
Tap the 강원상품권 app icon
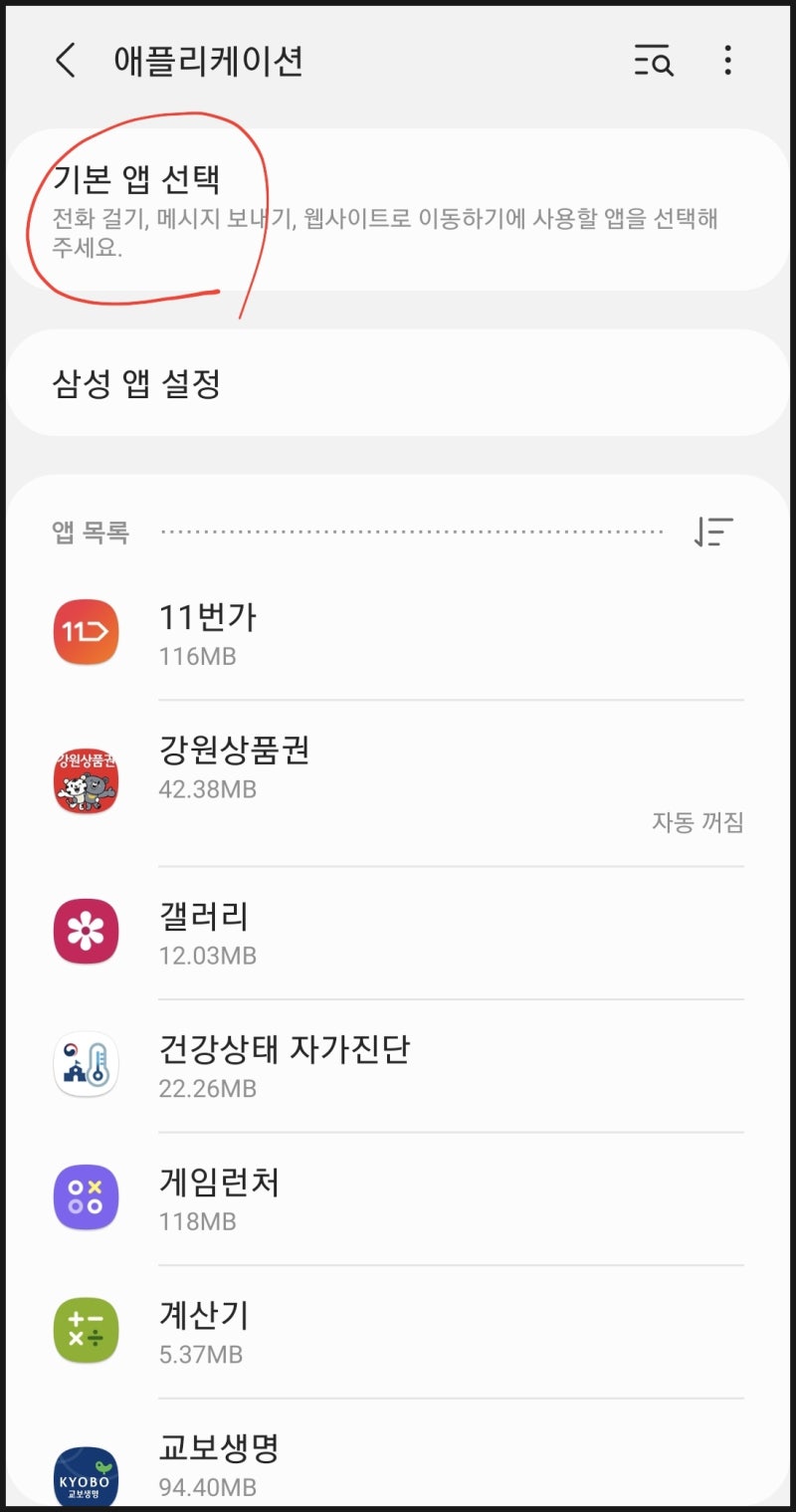[85, 781]
